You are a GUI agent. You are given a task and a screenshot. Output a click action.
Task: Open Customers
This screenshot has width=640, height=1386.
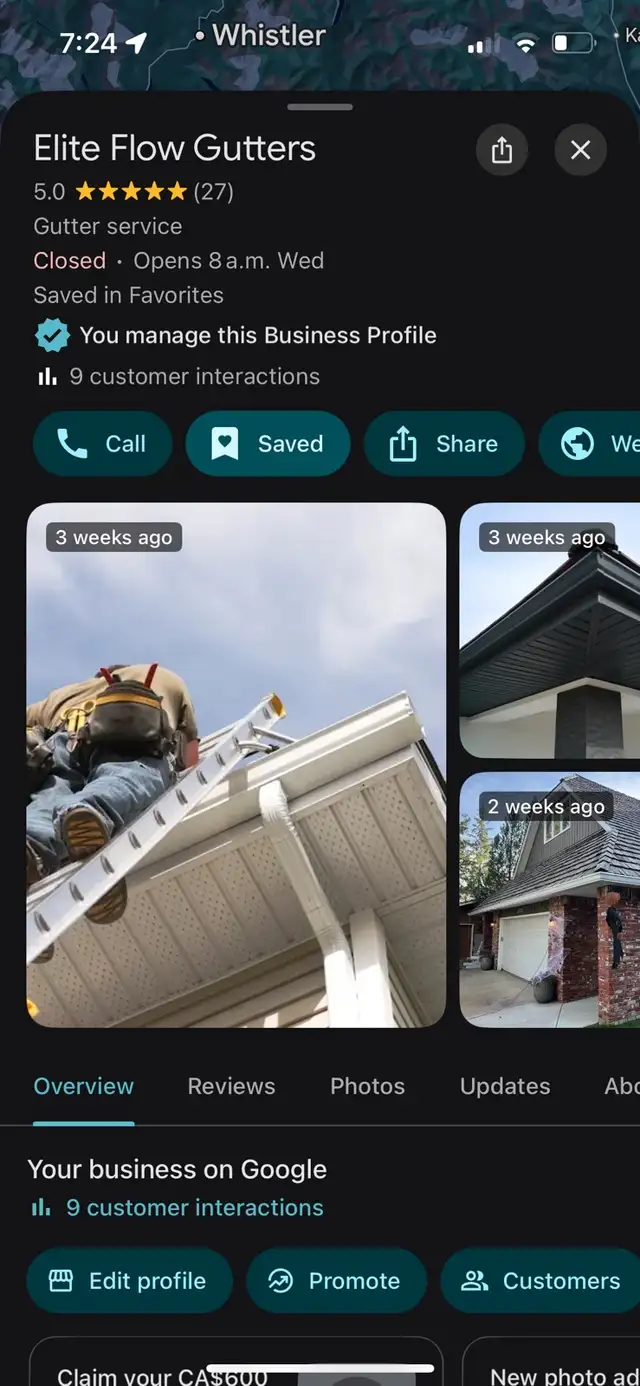[x=541, y=1281]
